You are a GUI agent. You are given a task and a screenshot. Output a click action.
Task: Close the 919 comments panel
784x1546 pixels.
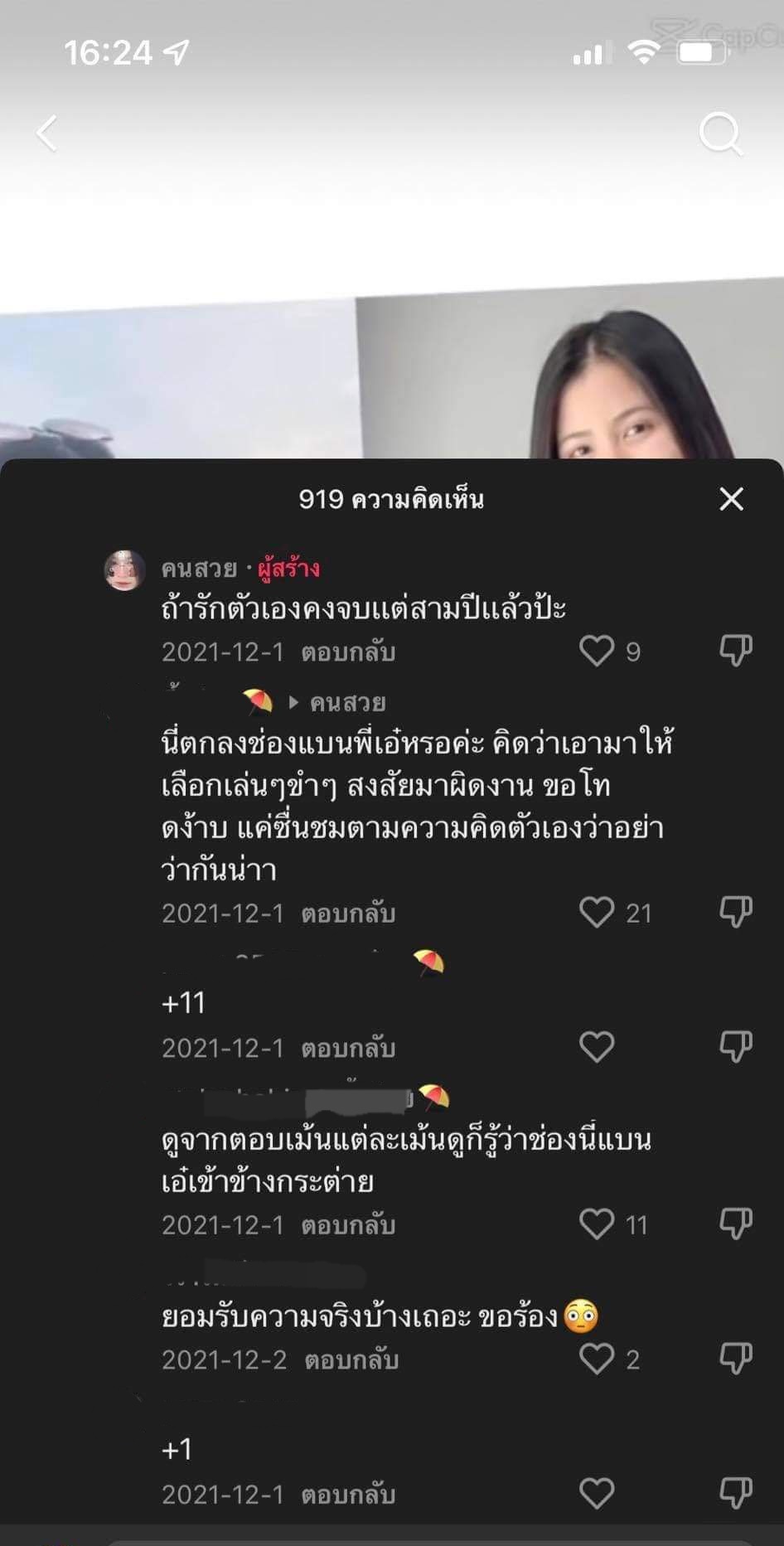point(731,499)
